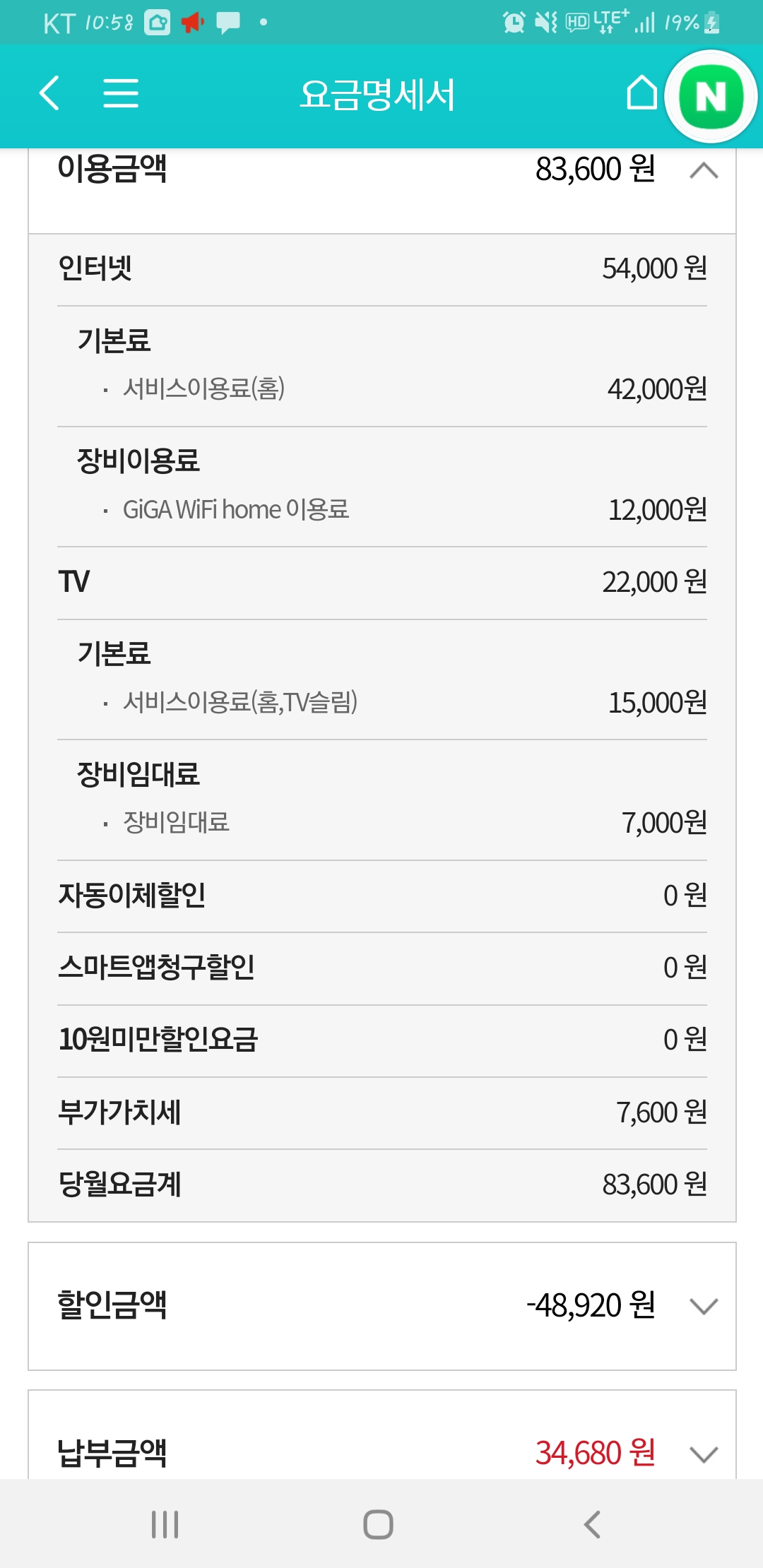Go to the home screen icon
This screenshot has width=763, height=1568.
pyautogui.click(x=641, y=93)
